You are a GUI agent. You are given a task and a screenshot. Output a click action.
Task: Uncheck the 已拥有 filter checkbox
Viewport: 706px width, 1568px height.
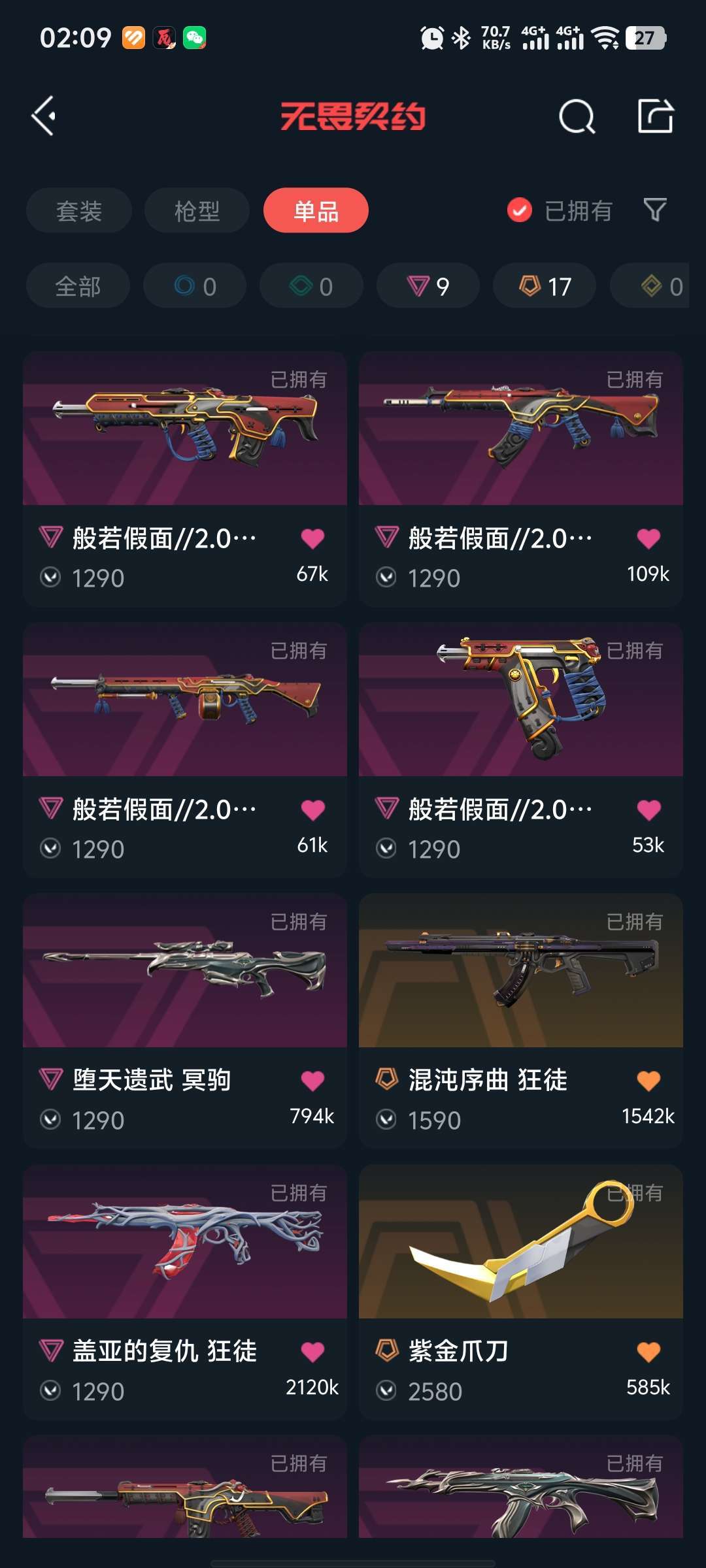click(520, 210)
